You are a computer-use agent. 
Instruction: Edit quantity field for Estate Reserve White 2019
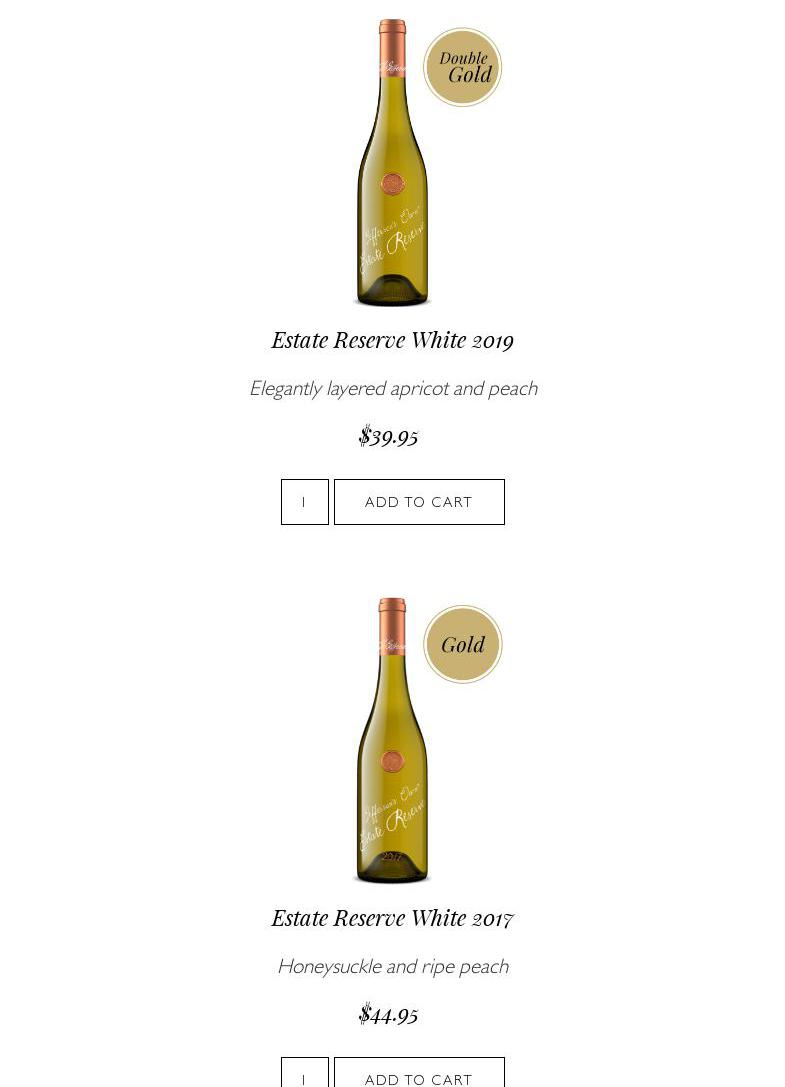305,502
